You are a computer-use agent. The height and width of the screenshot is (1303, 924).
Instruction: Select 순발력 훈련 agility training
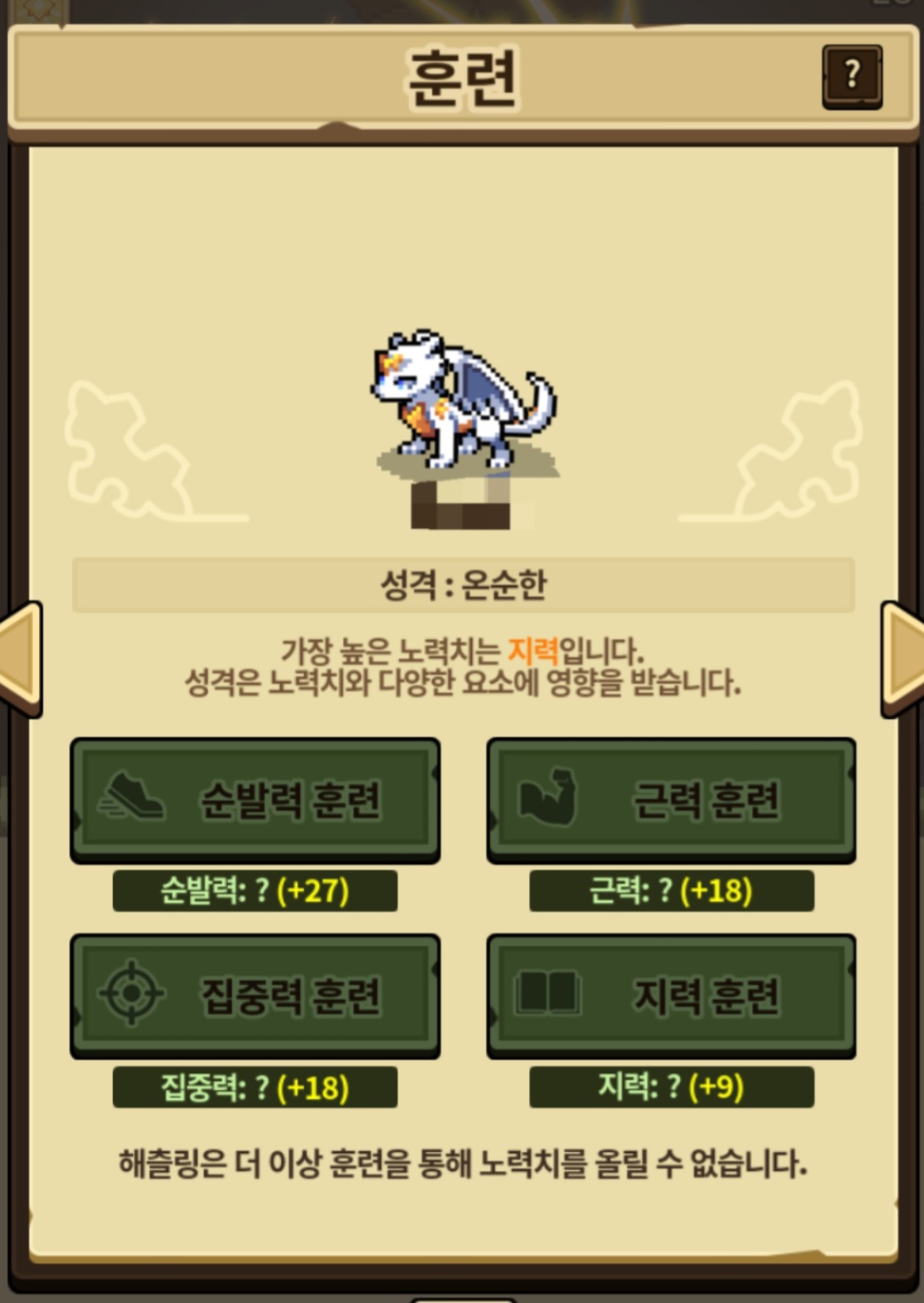click(x=255, y=800)
